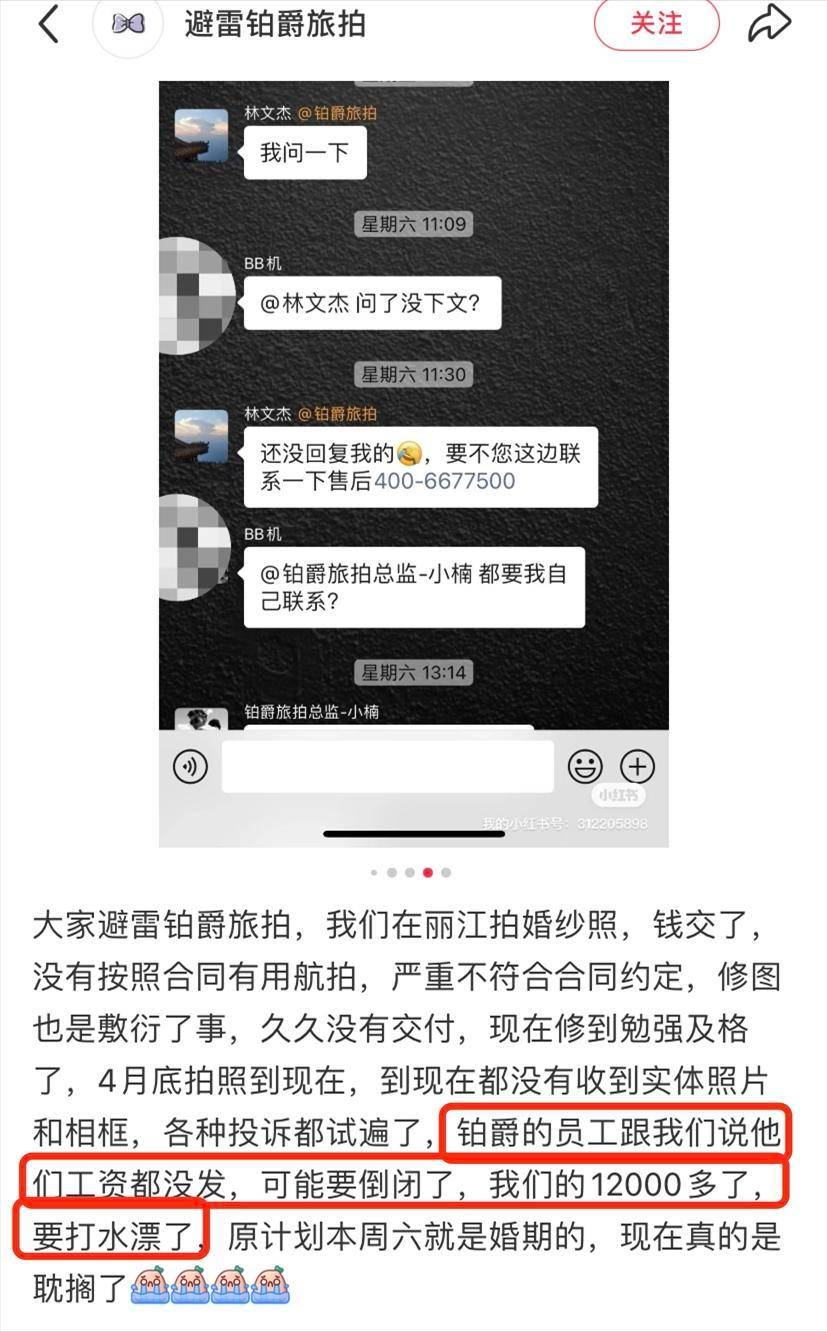
Task: Follow 避雷铂爵旅拍 with the 关注 button
Action: (656, 24)
